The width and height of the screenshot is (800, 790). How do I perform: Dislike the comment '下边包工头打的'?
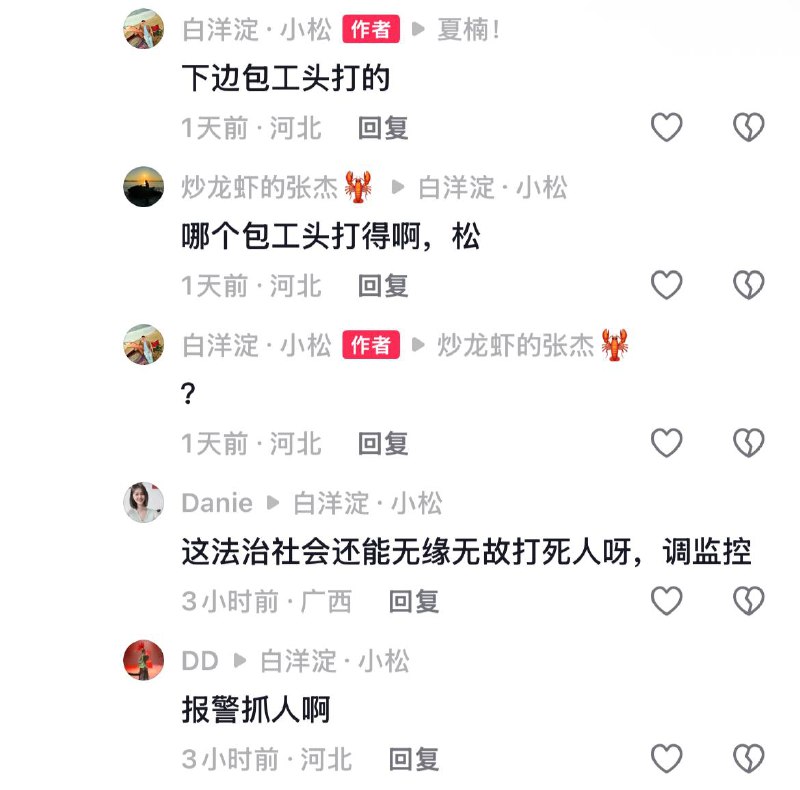click(x=748, y=127)
